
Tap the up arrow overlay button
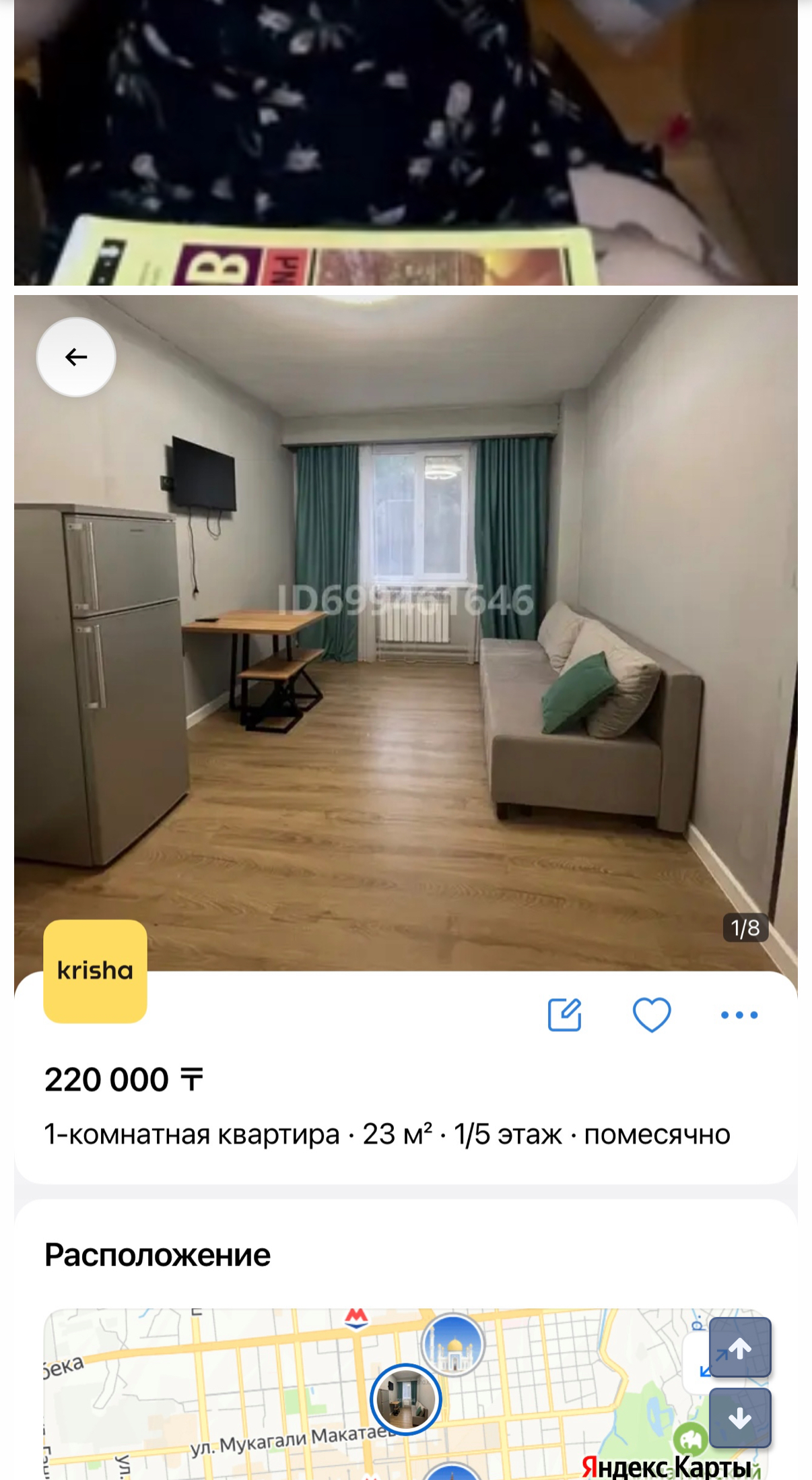(740, 1347)
